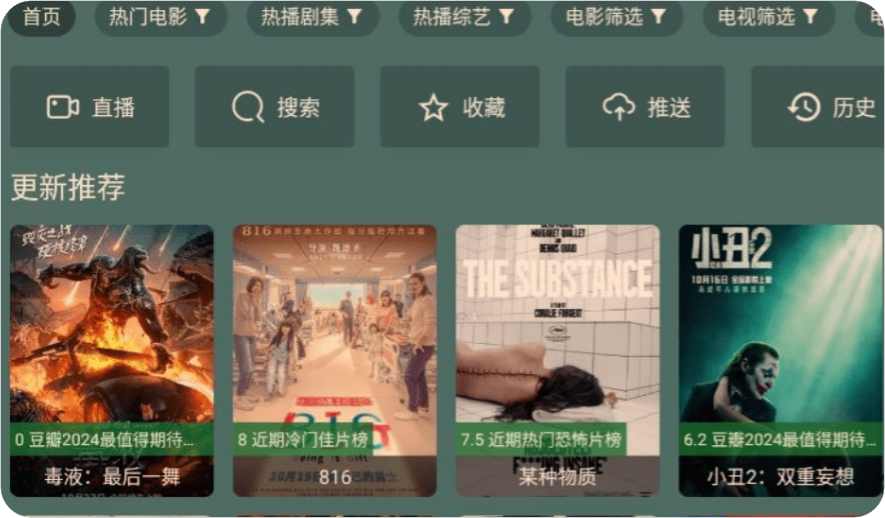Tap the 搜索 search button
Image resolution: width=885 pixels, height=518 pixels.
tap(275, 107)
